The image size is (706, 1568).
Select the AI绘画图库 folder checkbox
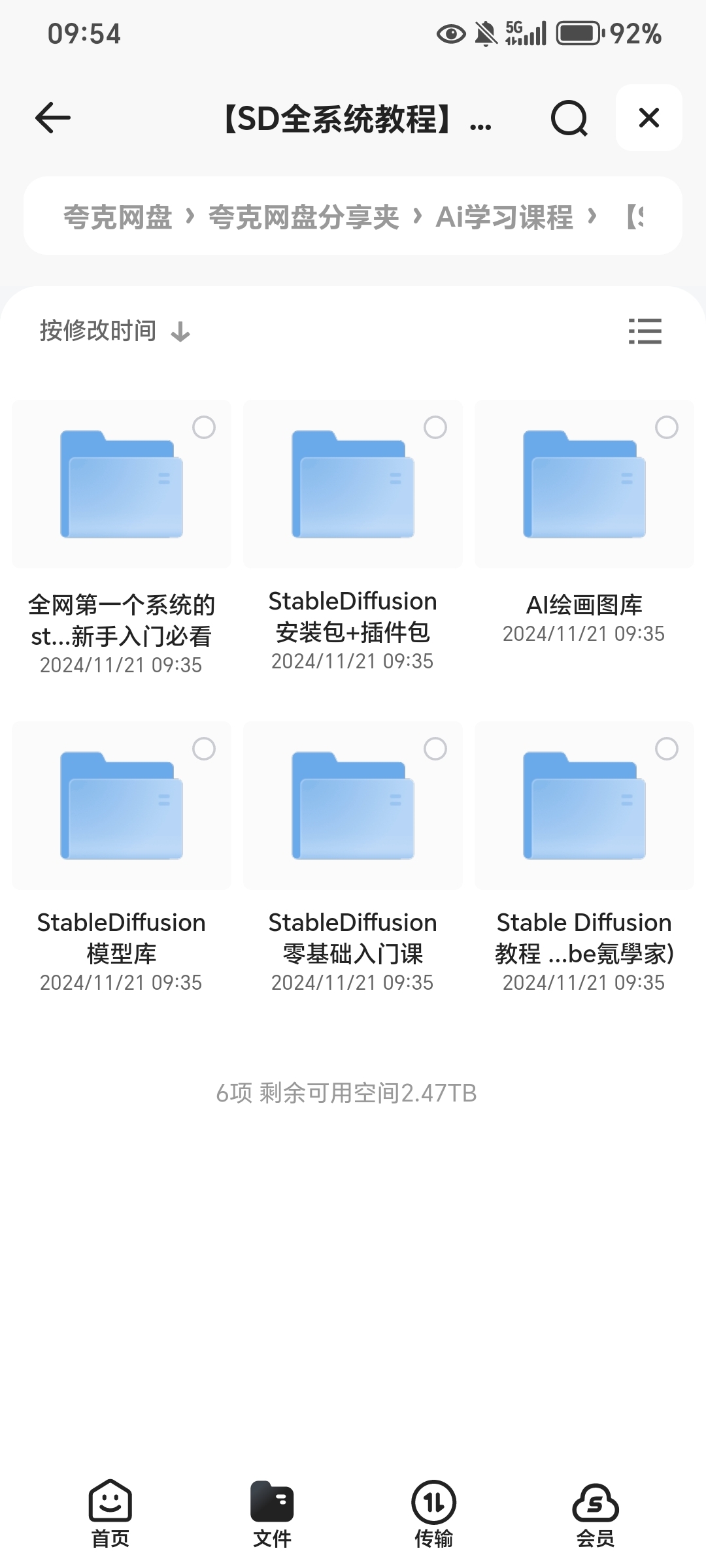667,427
